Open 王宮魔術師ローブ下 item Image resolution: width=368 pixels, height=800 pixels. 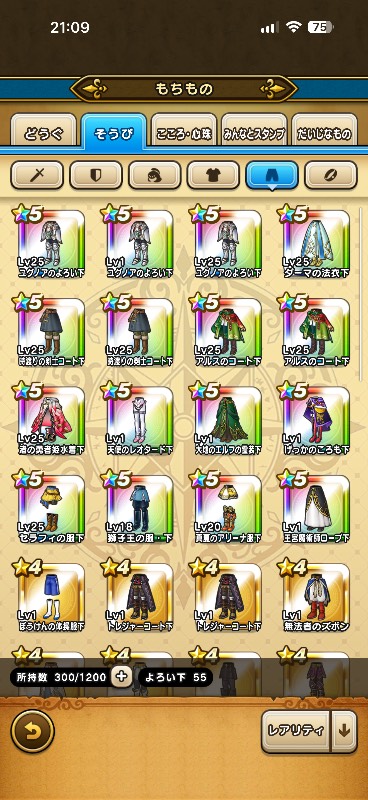coord(316,507)
